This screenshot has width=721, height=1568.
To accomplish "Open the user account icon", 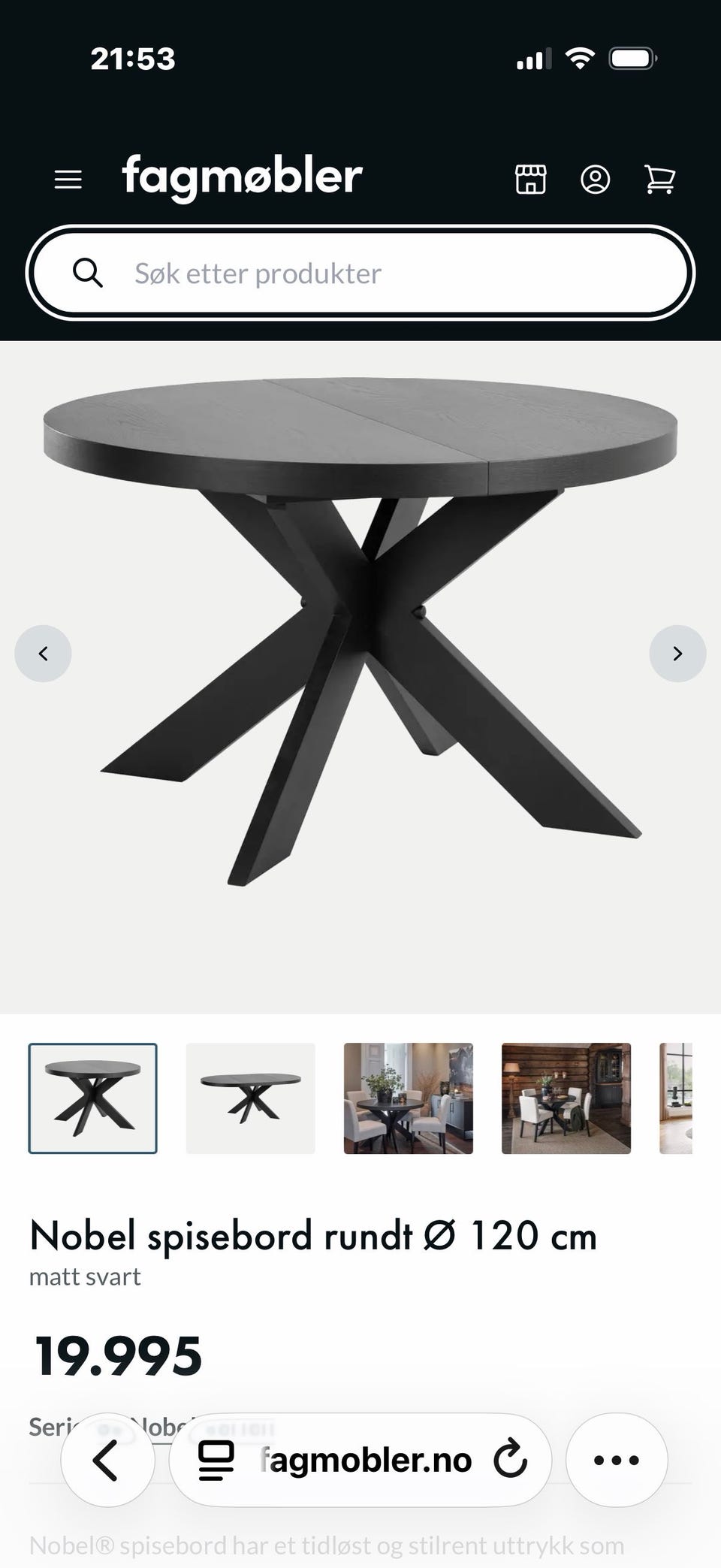I will tap(596, 180).
